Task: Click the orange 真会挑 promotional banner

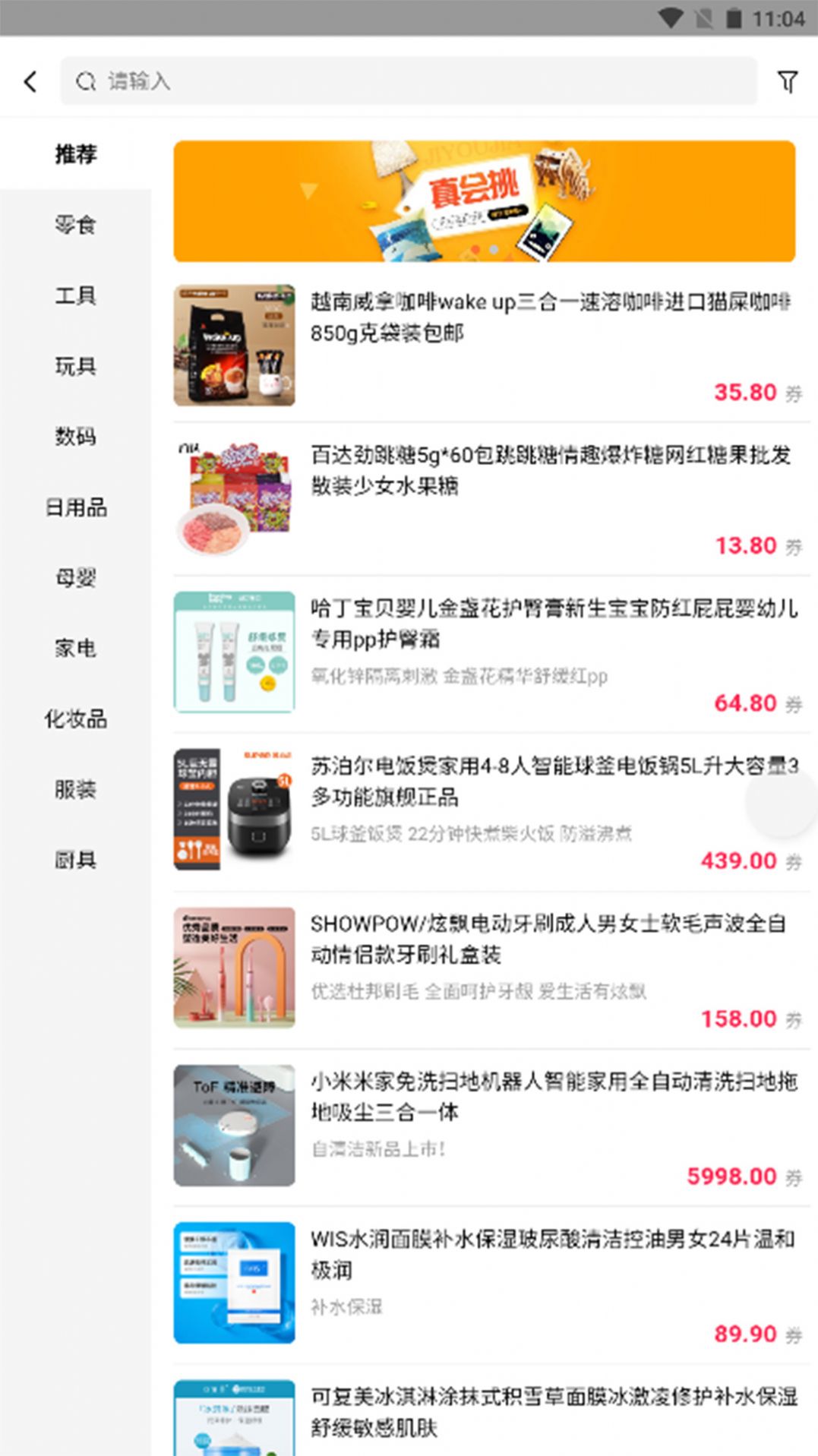Action: coord(485,201)
